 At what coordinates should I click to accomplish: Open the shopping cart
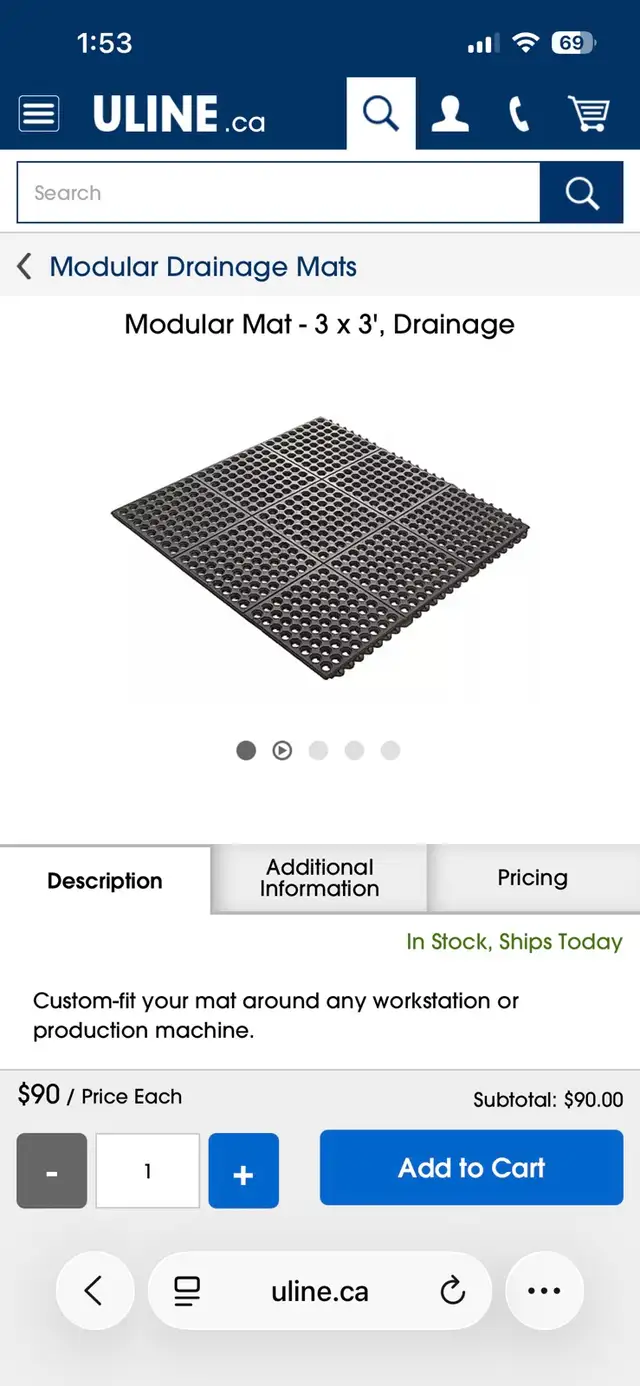[x=589, y=114]
